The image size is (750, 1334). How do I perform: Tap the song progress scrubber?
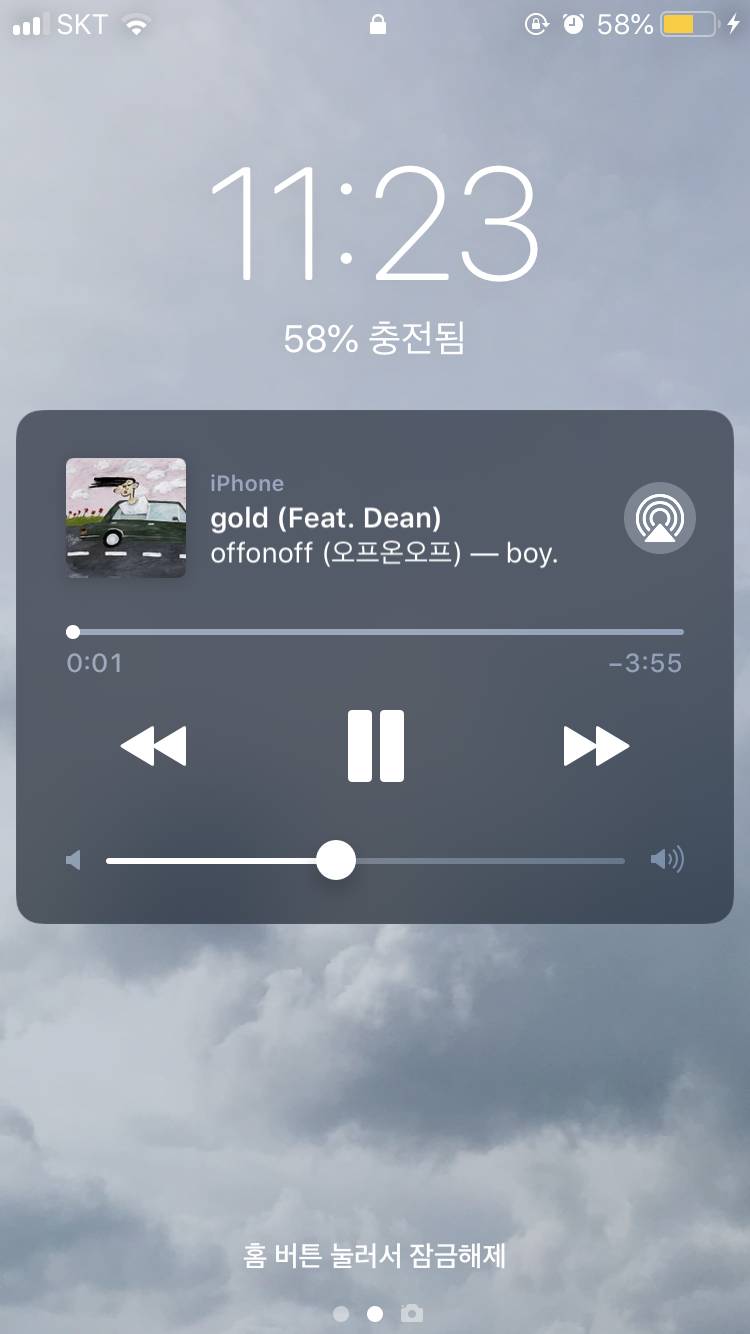(73, 632)
